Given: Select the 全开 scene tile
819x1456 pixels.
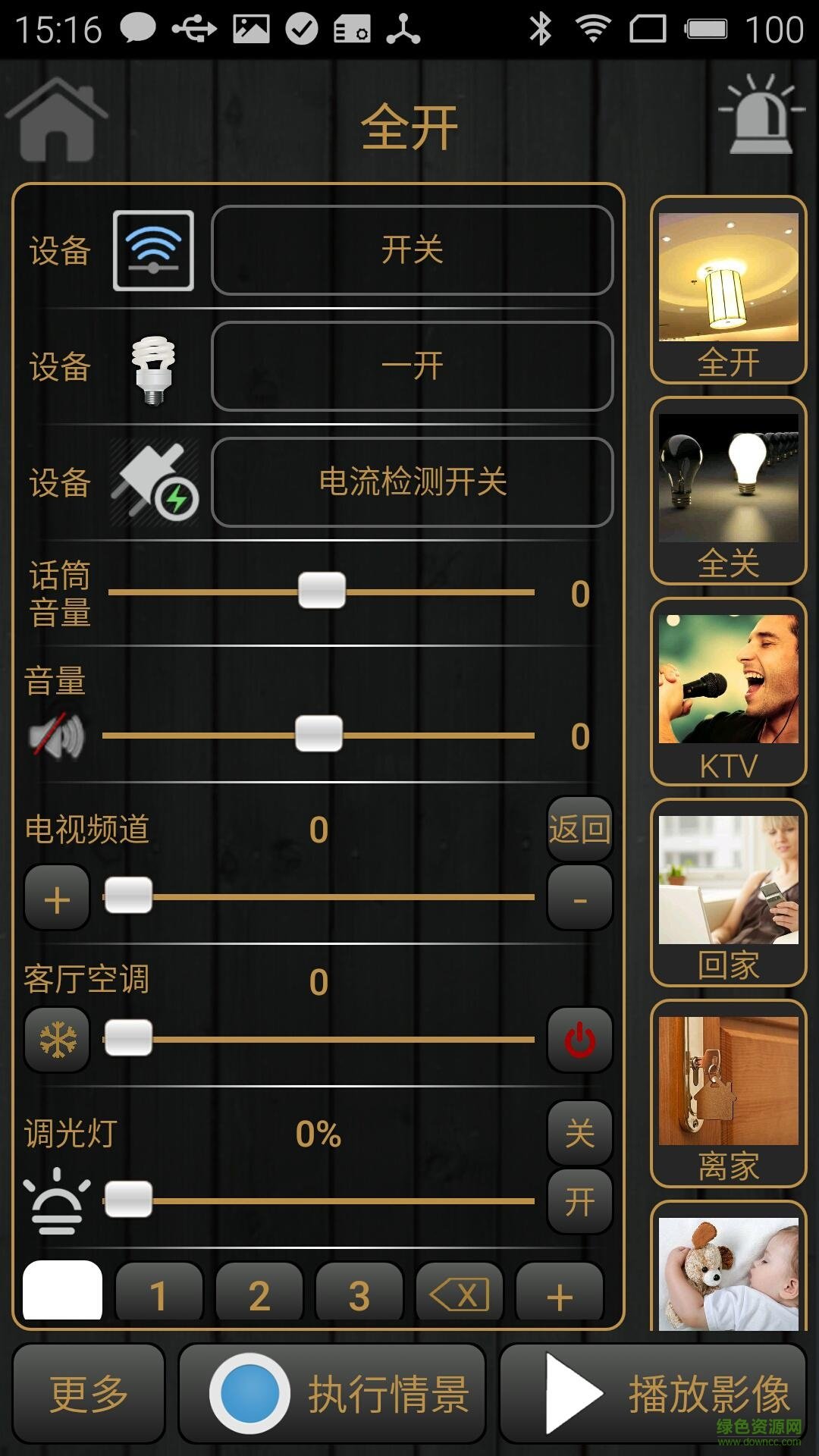Looking at the screenshot, I should click(x=728, y=290).
